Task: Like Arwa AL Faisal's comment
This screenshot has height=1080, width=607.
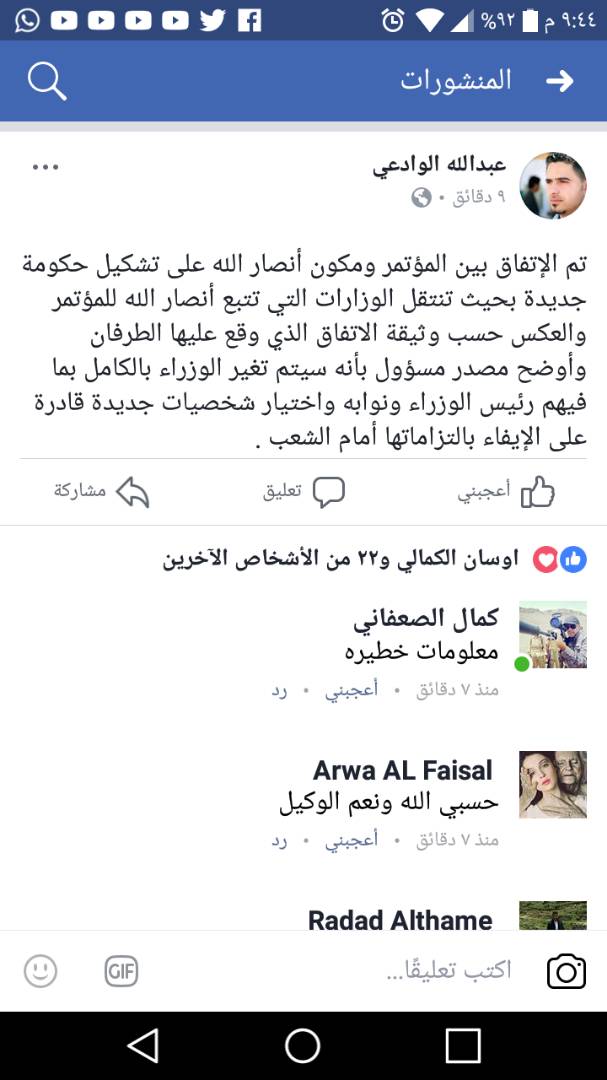Action: (351, 840)
